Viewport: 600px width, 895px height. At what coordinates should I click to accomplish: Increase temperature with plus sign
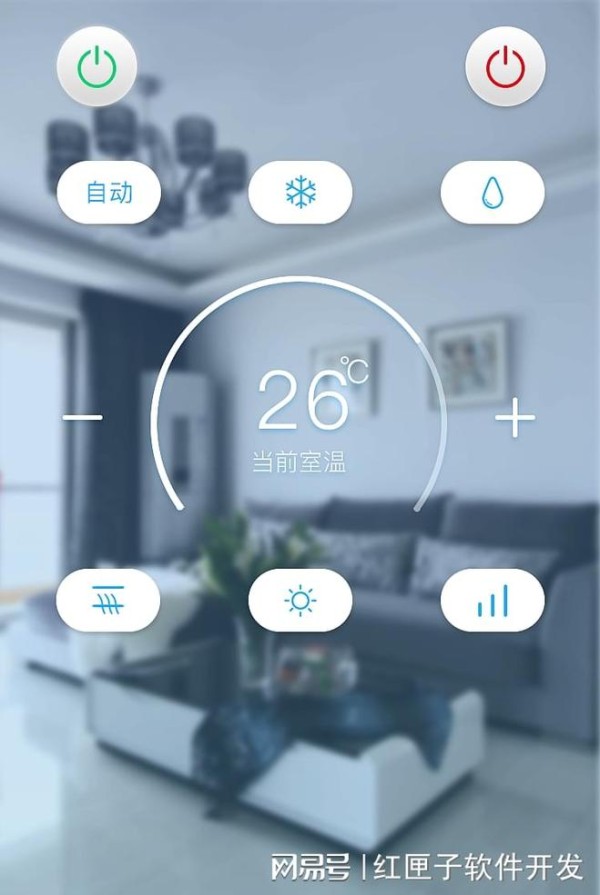pyautogui.click(x=515, y=418)
